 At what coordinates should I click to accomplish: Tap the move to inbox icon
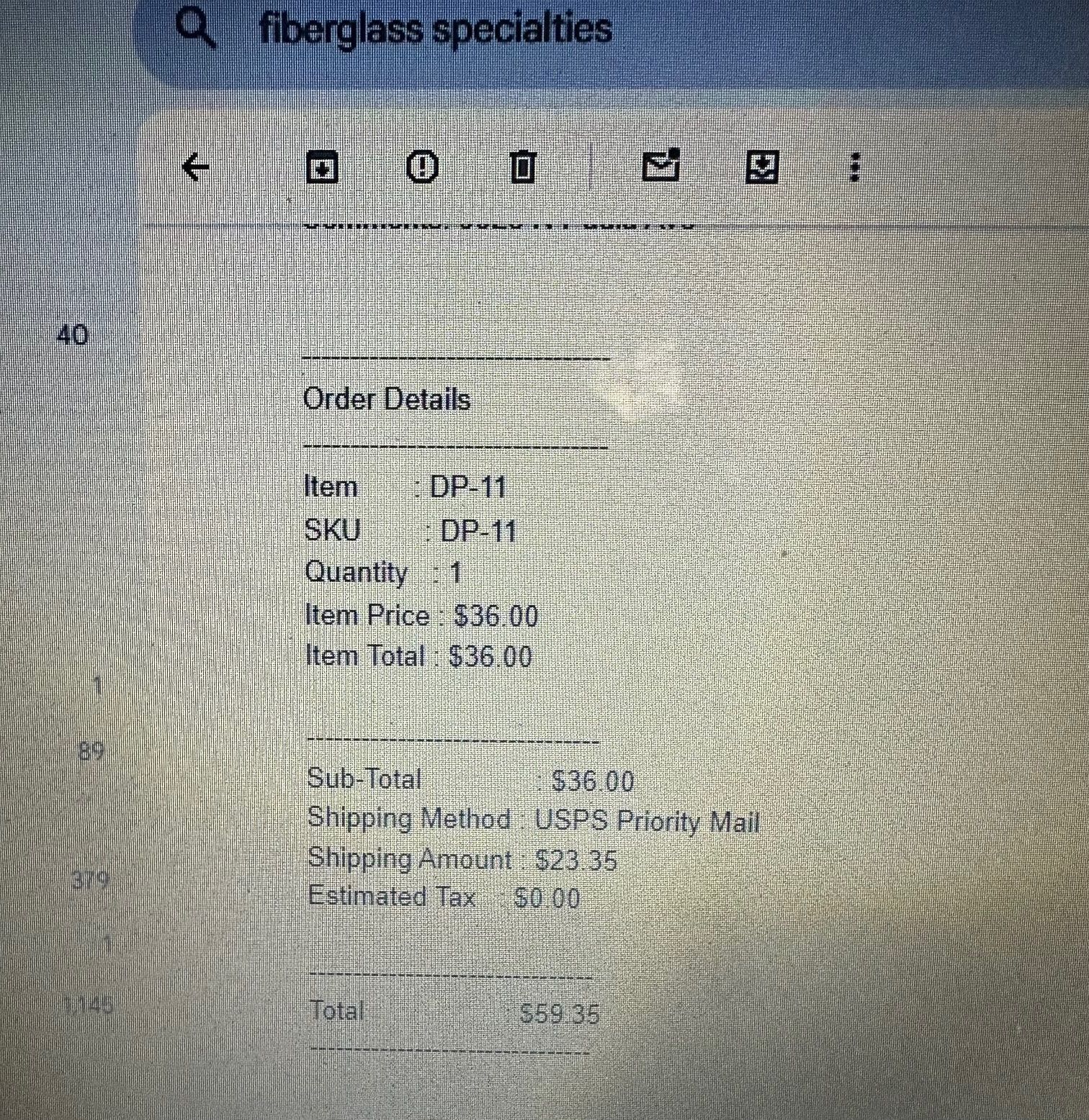coord(761,167)
